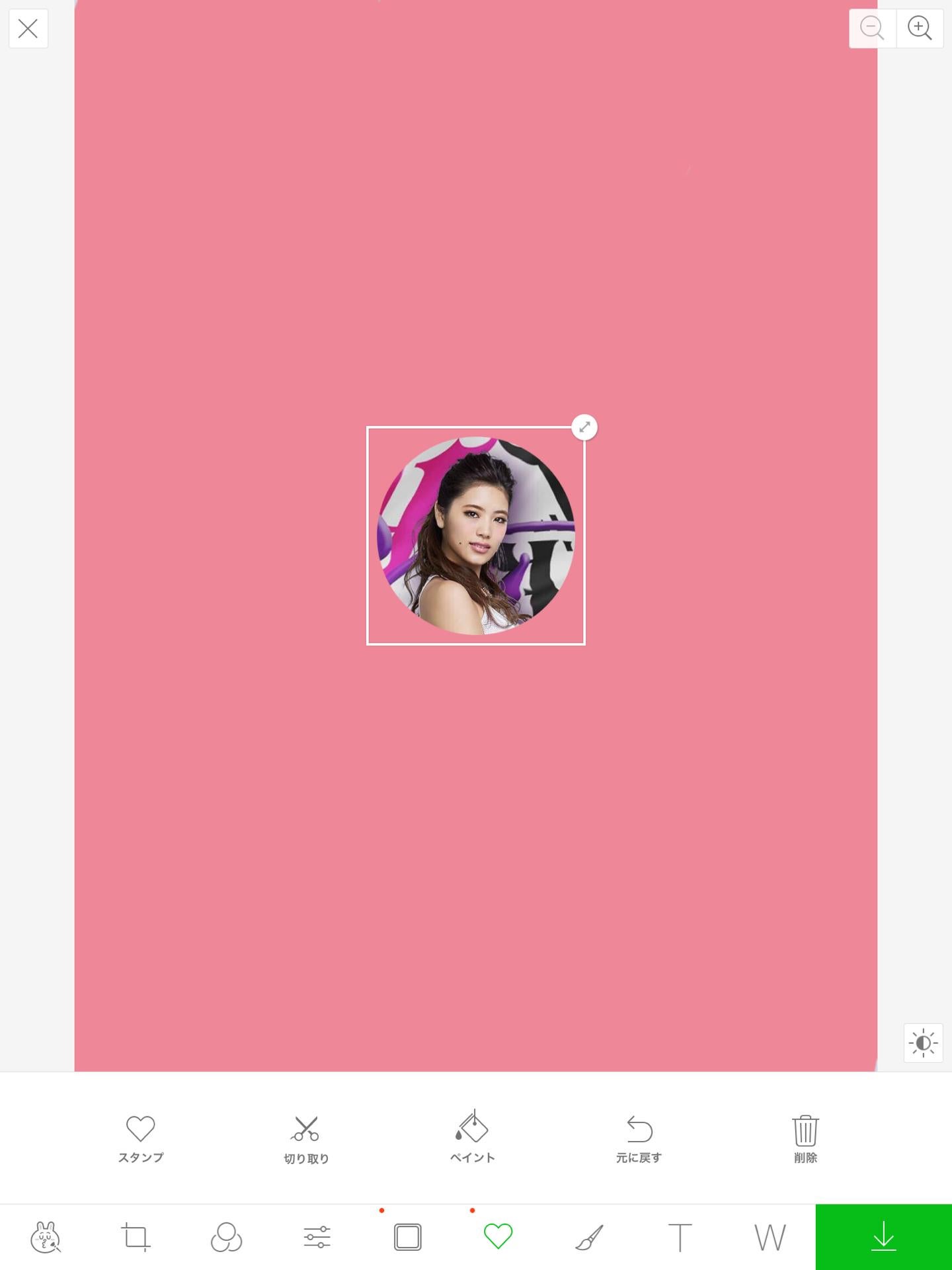Viewport: 952px width, 1270px height.
Task: Zoom out of the canvas
Action: [x=872, y=28]
